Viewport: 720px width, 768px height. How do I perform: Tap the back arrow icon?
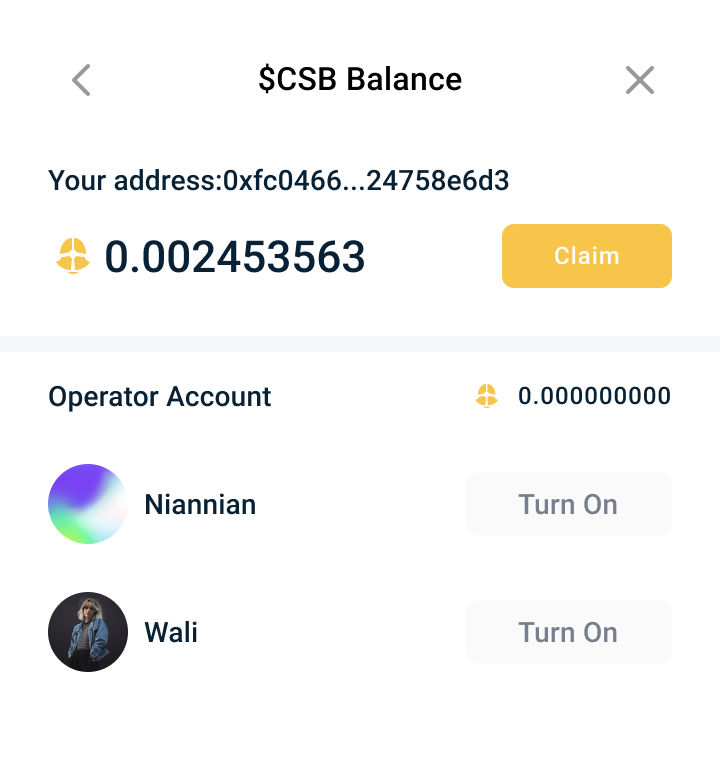click(80, 79)
